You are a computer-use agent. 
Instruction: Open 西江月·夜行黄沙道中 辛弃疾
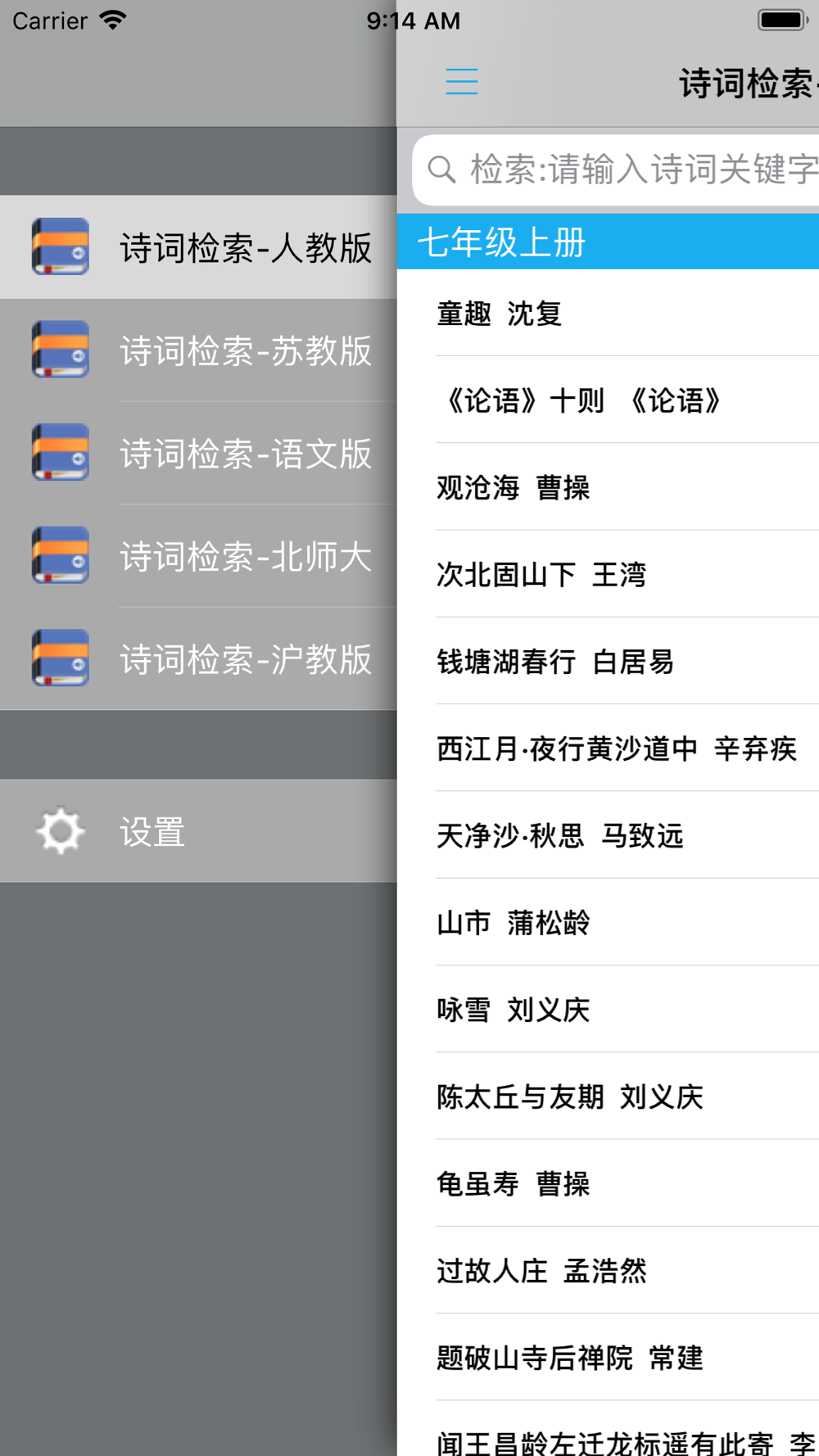click(x=608, y=748)
